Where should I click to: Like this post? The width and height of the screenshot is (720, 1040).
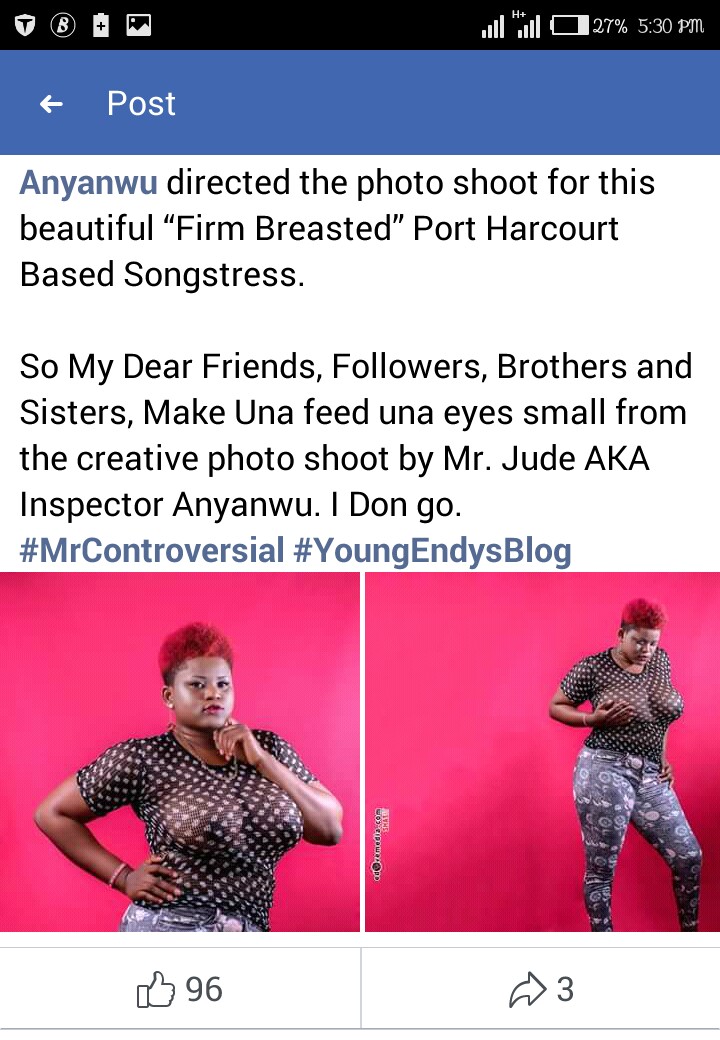pos(180,989)
